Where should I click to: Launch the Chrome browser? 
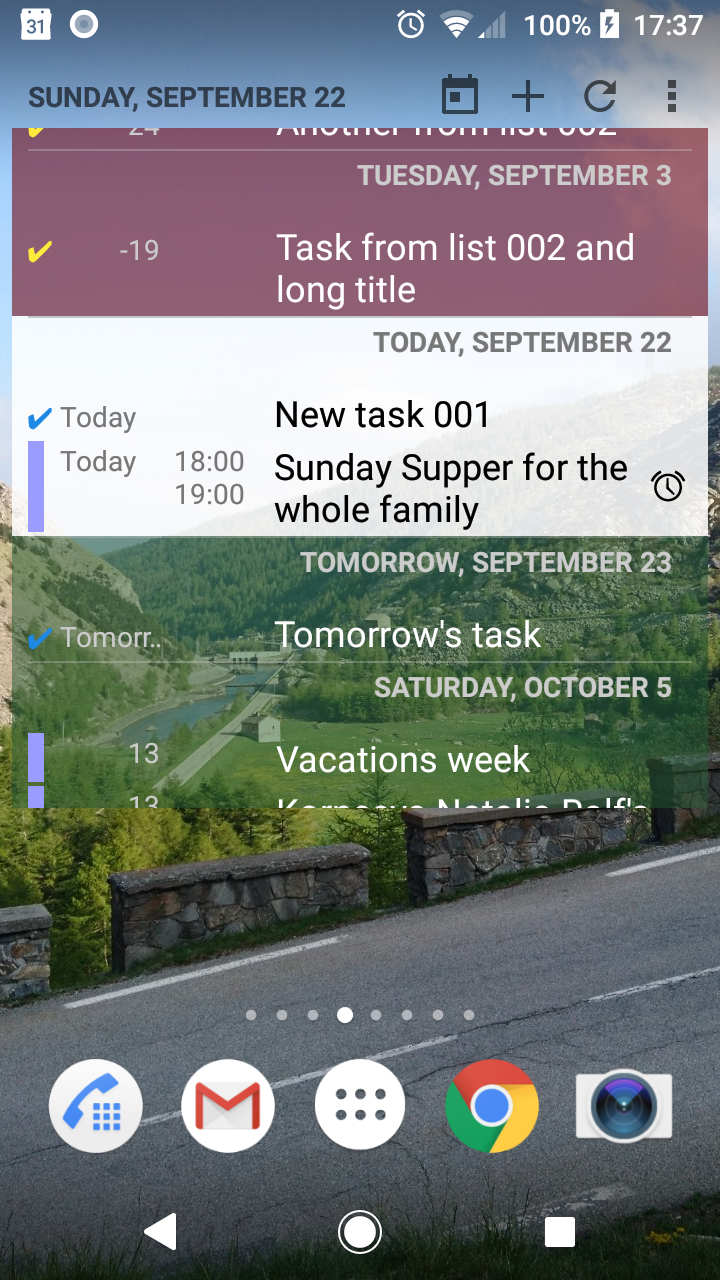coord(492,1106)
